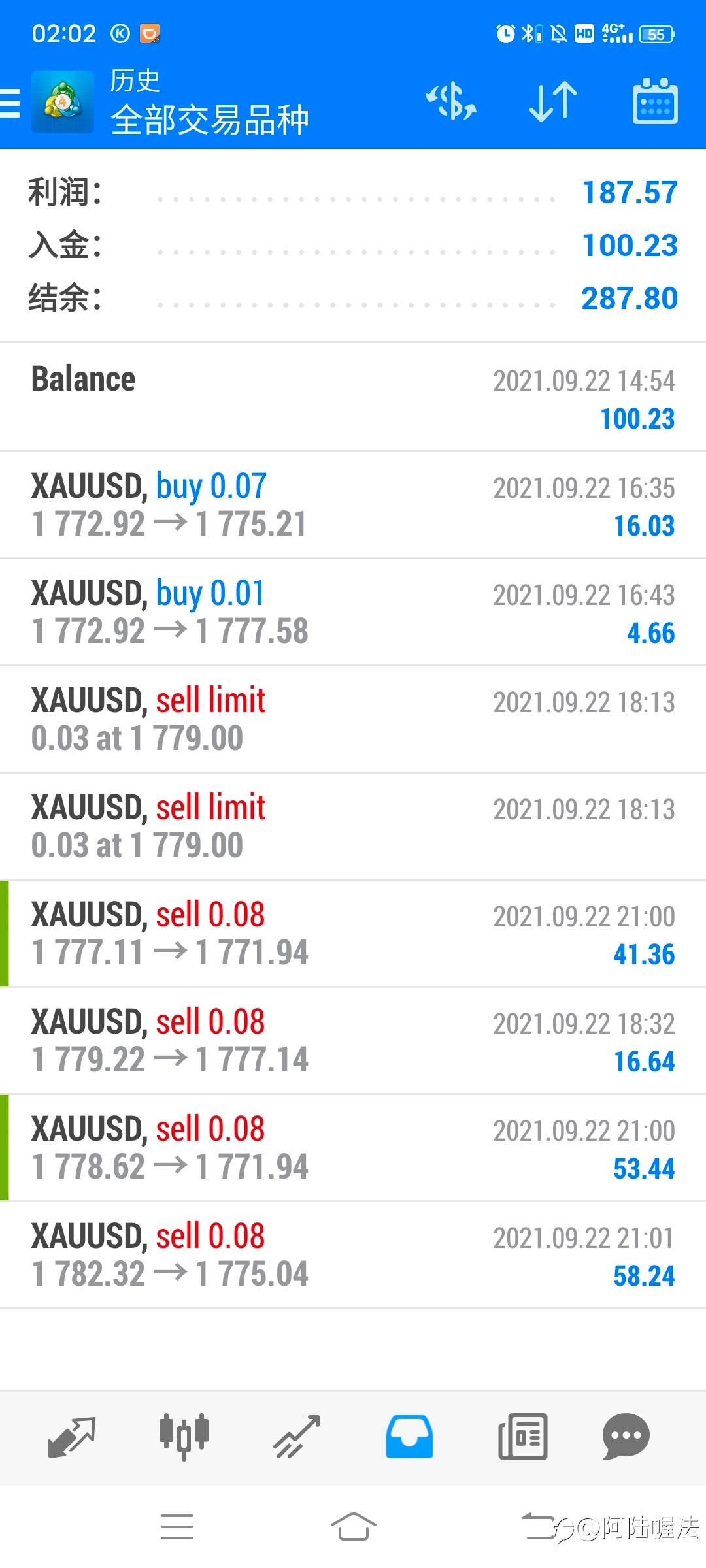
Task: Switch to the history inbox tab
Action: click(x=409, y=1437)
